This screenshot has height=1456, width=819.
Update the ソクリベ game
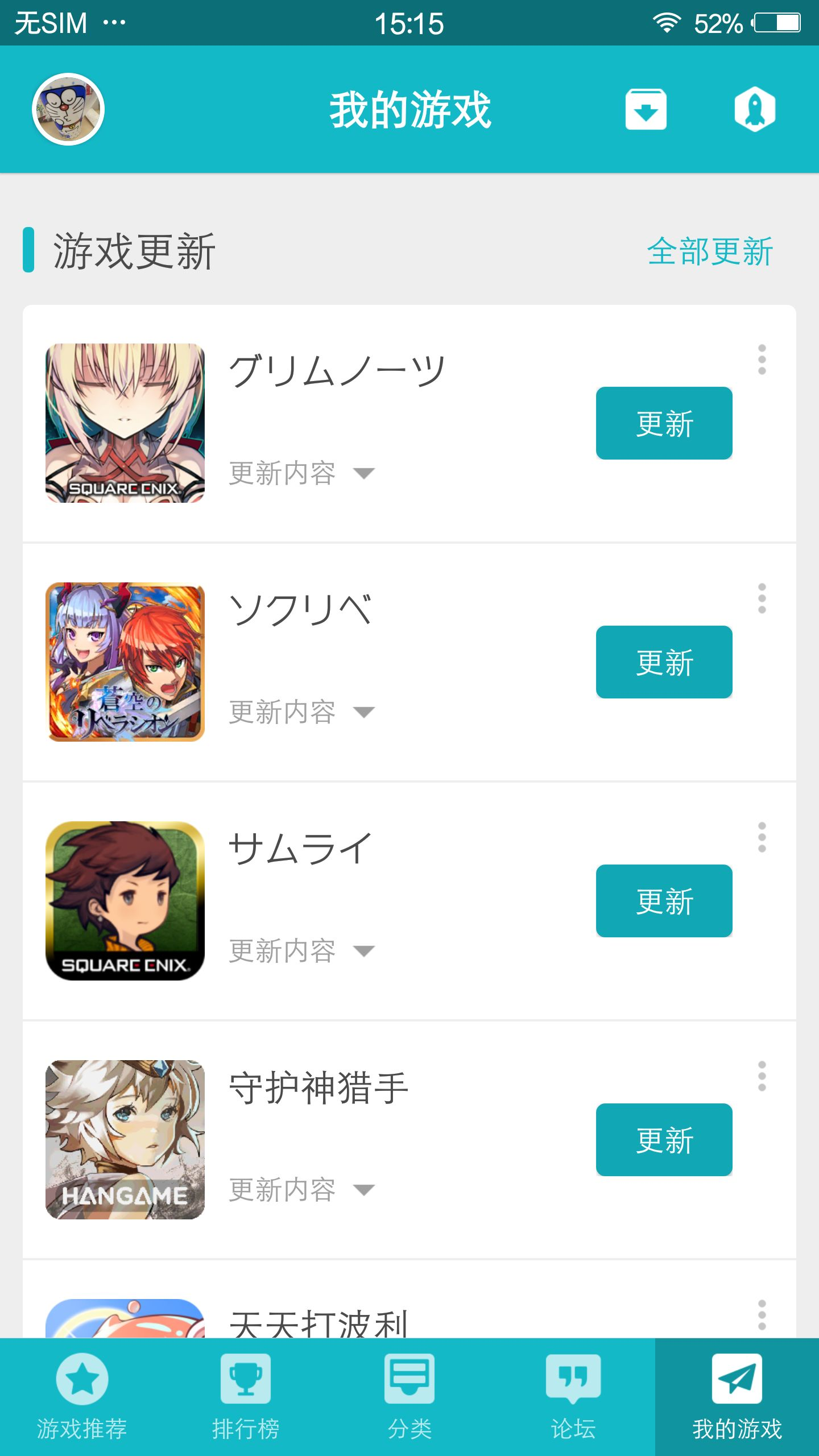click(664, 662)
